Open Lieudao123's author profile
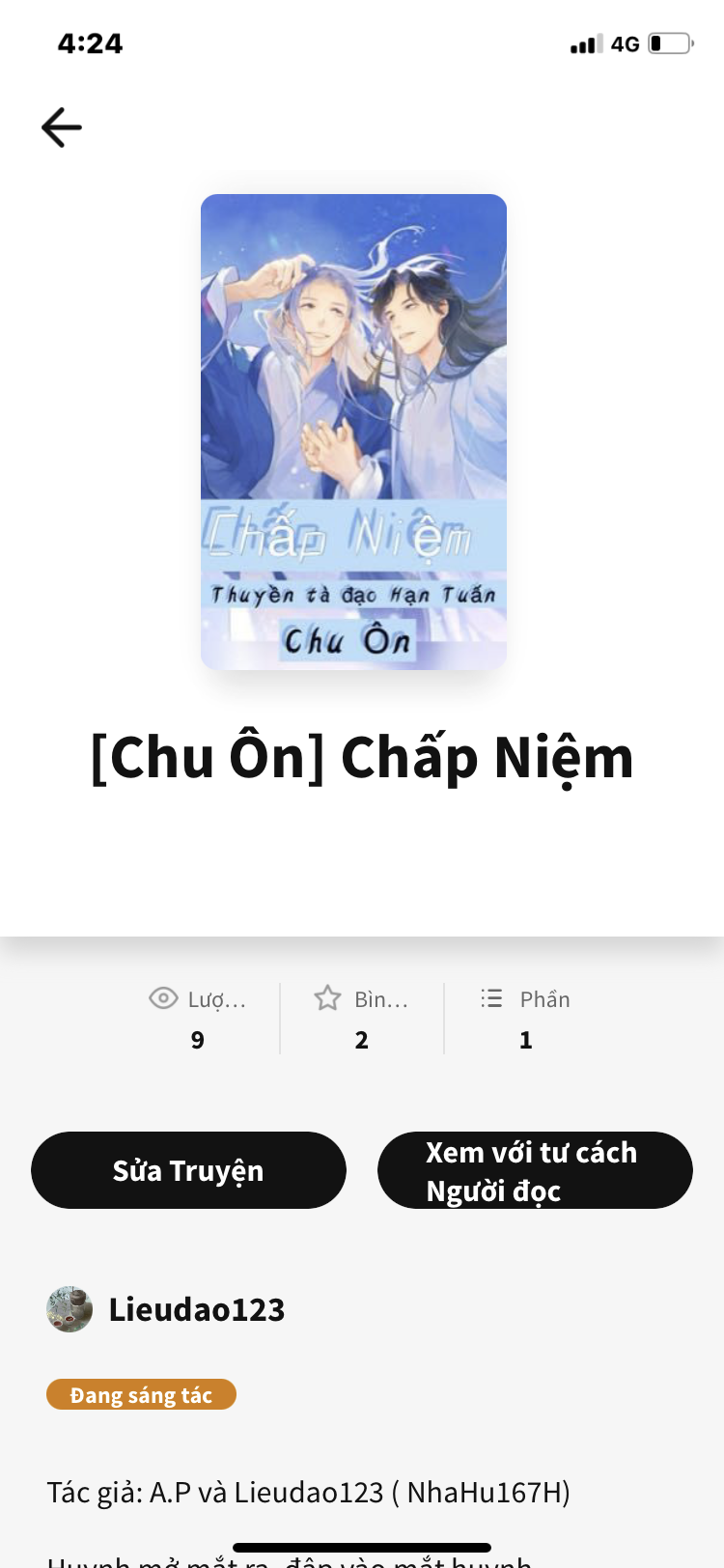The height and width of the screenshot is (1568, 724). click(166, 1309)
